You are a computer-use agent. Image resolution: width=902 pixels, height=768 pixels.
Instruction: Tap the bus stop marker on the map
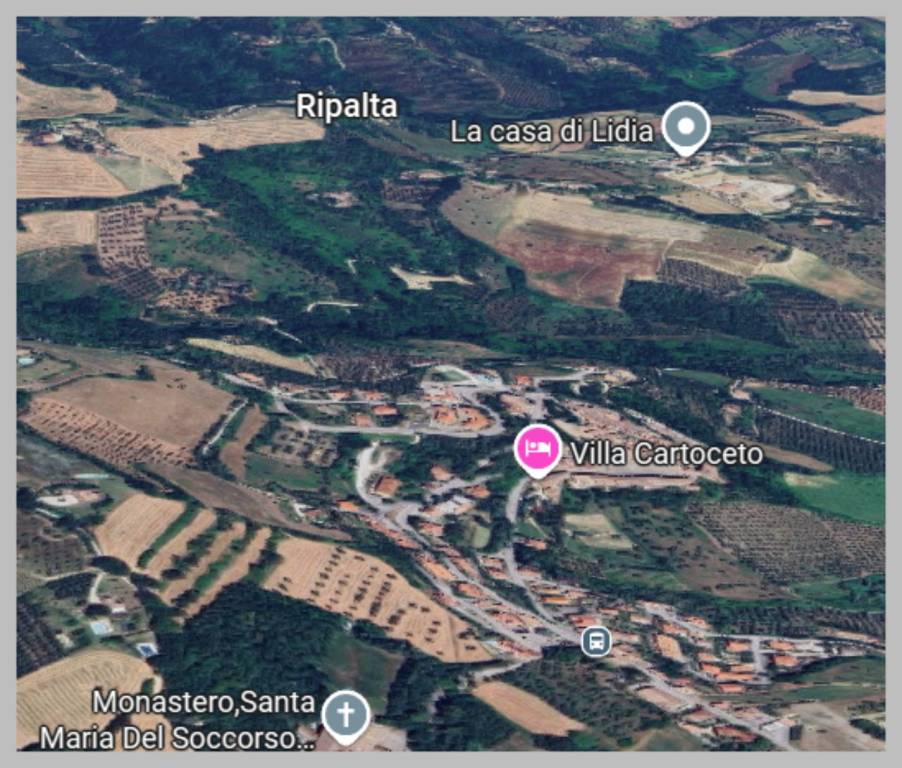(x=596, y=641)
